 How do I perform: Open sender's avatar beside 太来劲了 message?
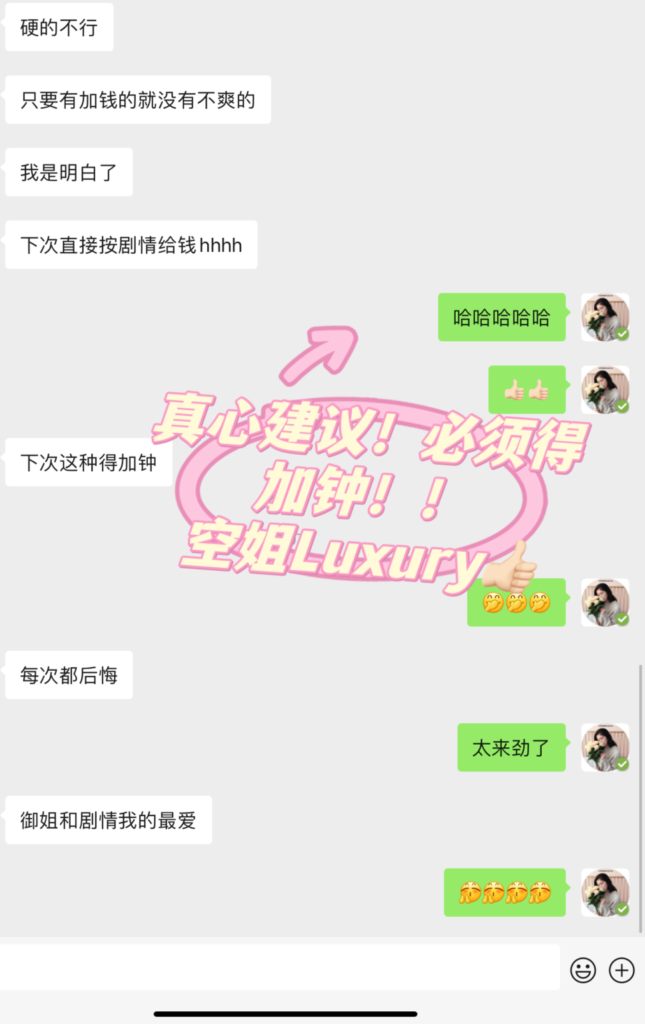605,747
